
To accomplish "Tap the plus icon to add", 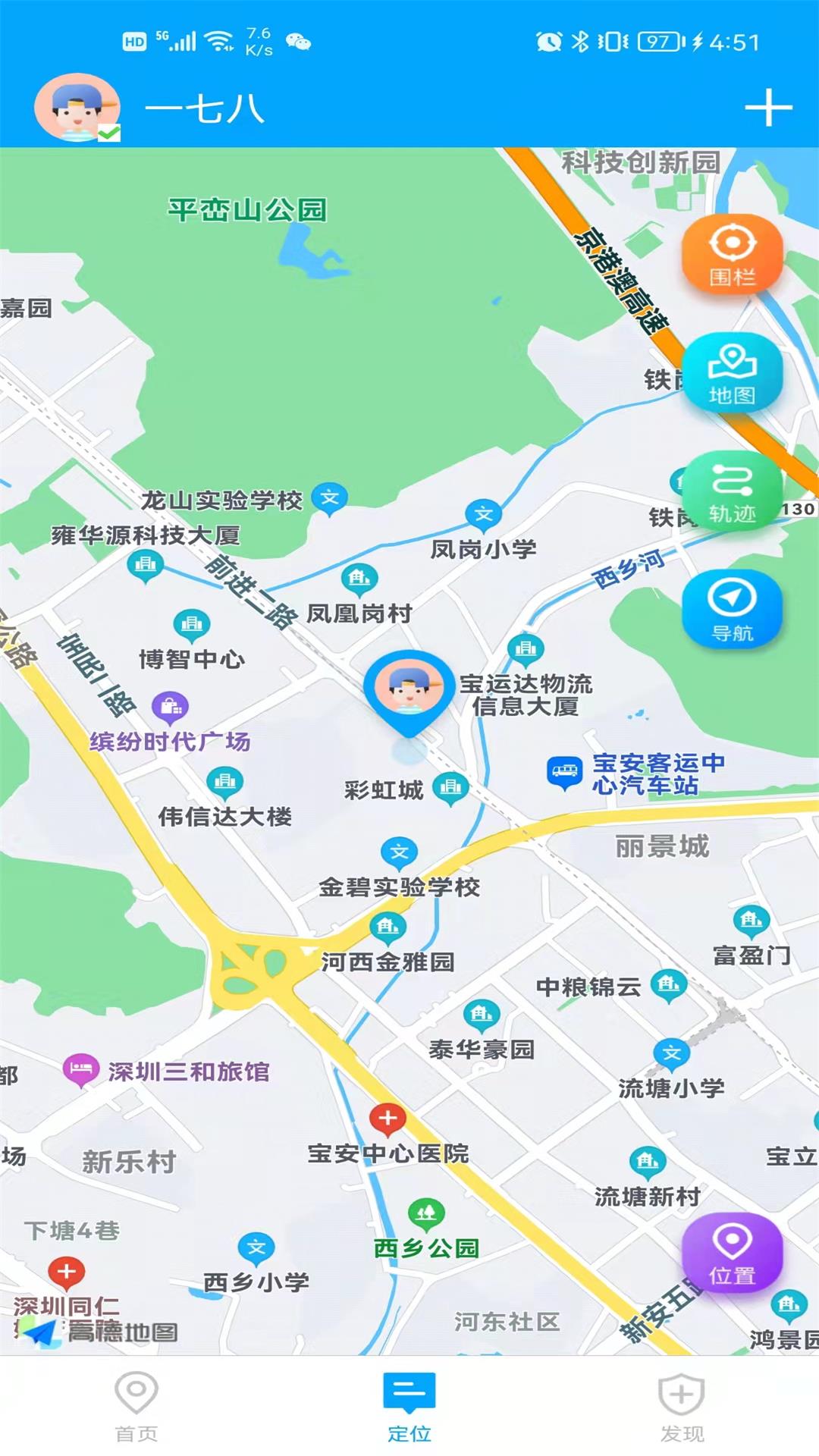I will tap(768, 108).
